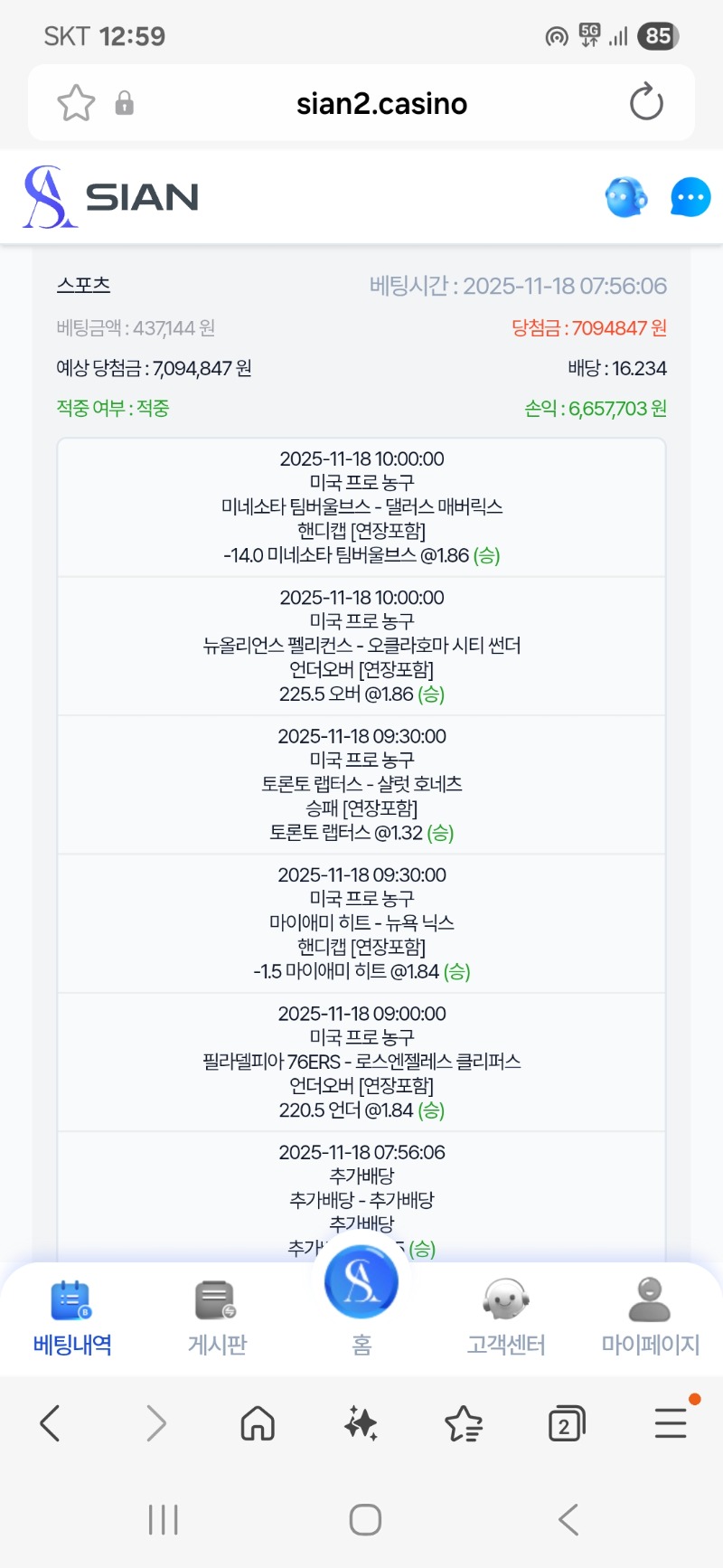Go back to the previous browser page
Viewport: 723px width, 1568px height.
51,1423
